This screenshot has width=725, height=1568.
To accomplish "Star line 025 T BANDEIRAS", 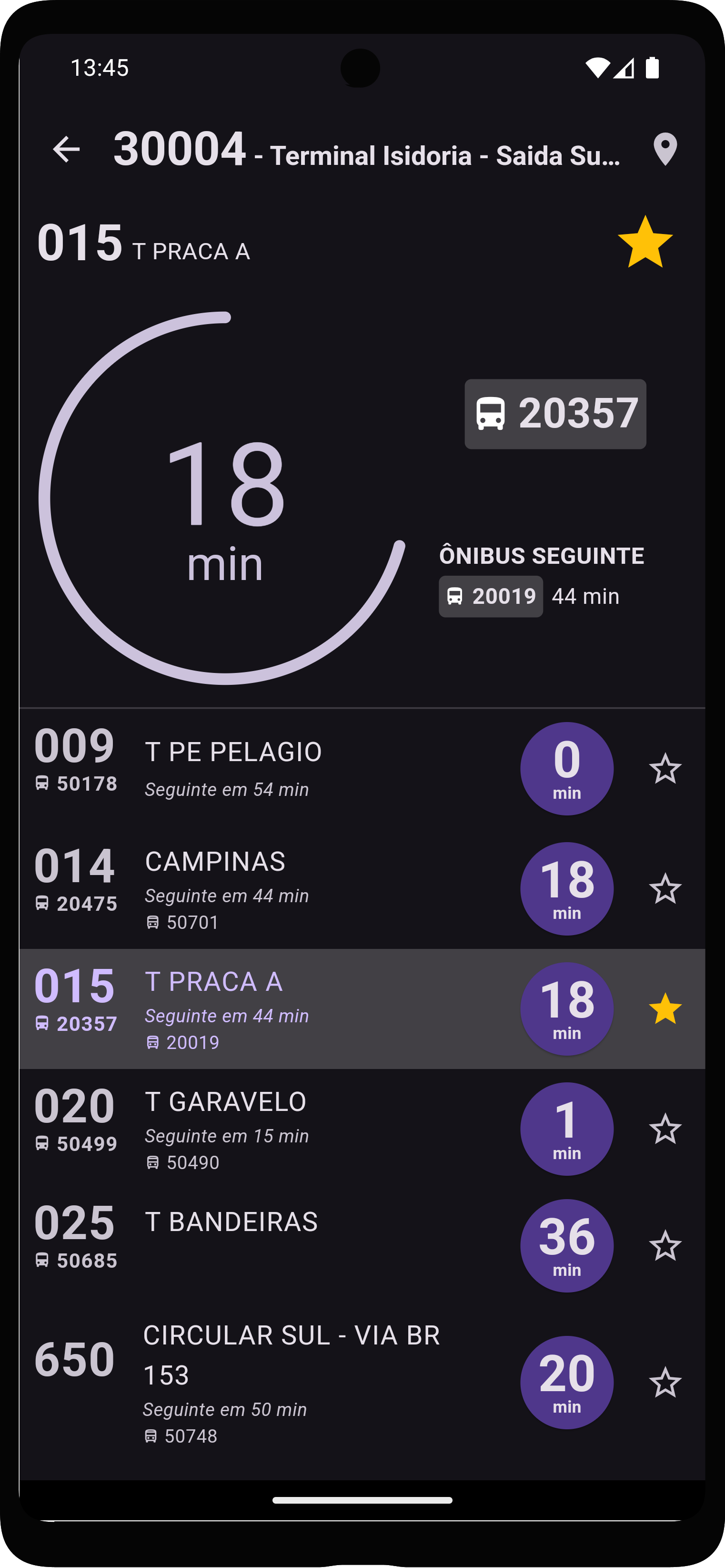I will 665,1246.
